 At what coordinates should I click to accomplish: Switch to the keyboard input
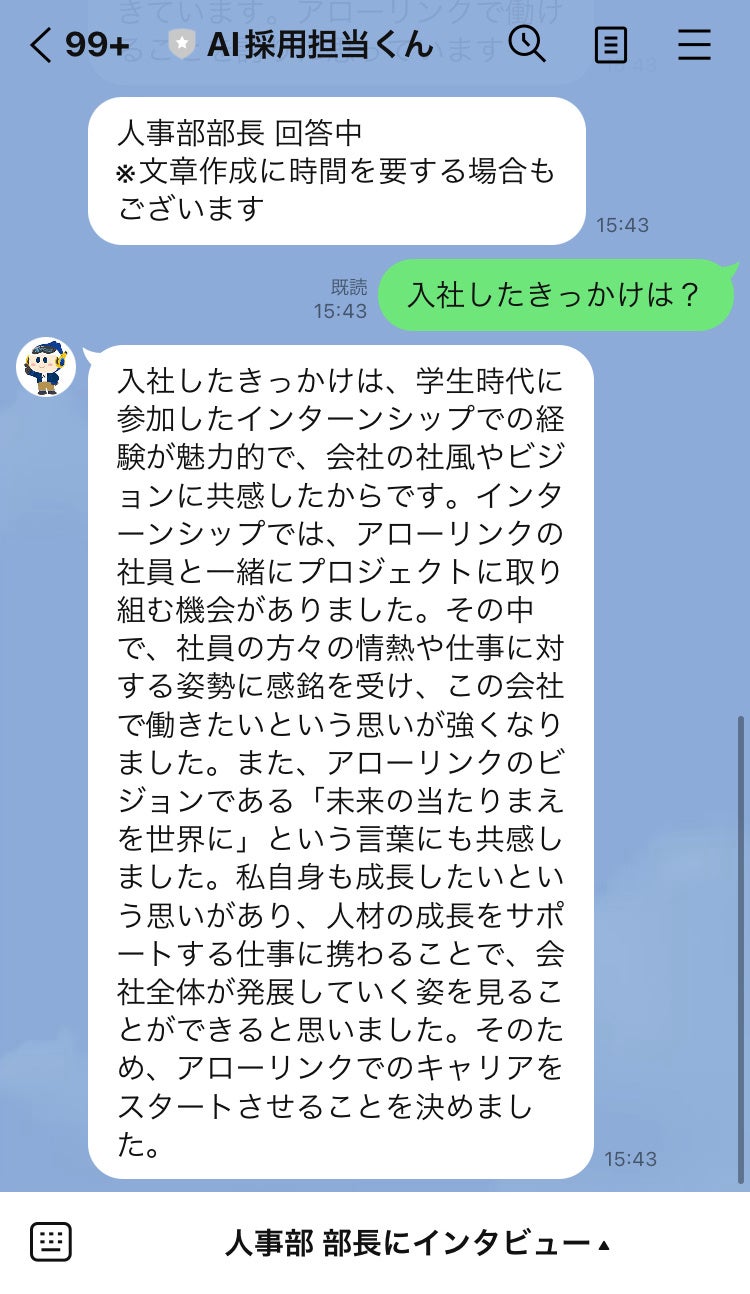pos(51,1242)
